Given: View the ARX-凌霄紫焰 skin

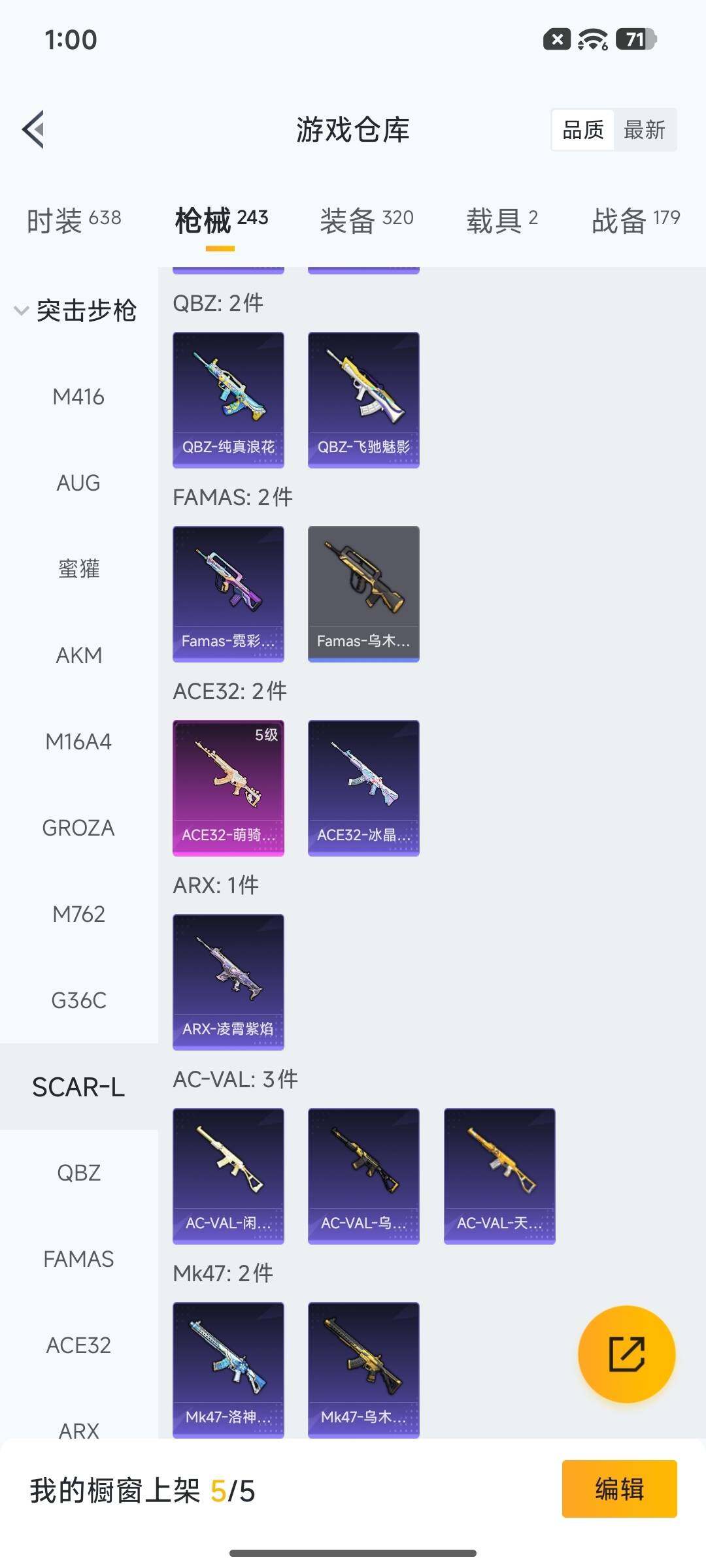Looking at the screenshot, I should pyautogui.click(x=228, y=982).
